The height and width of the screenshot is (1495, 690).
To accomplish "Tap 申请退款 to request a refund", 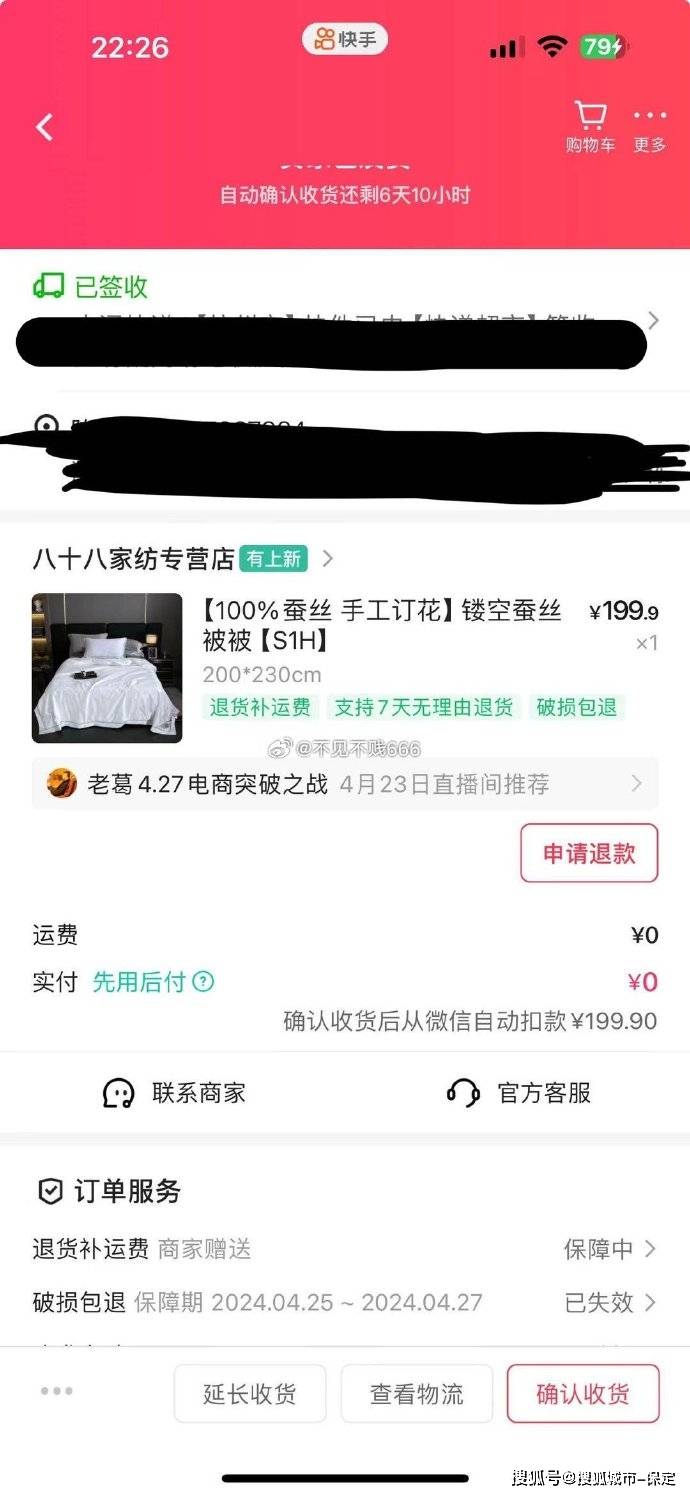I will pos(588,853).
